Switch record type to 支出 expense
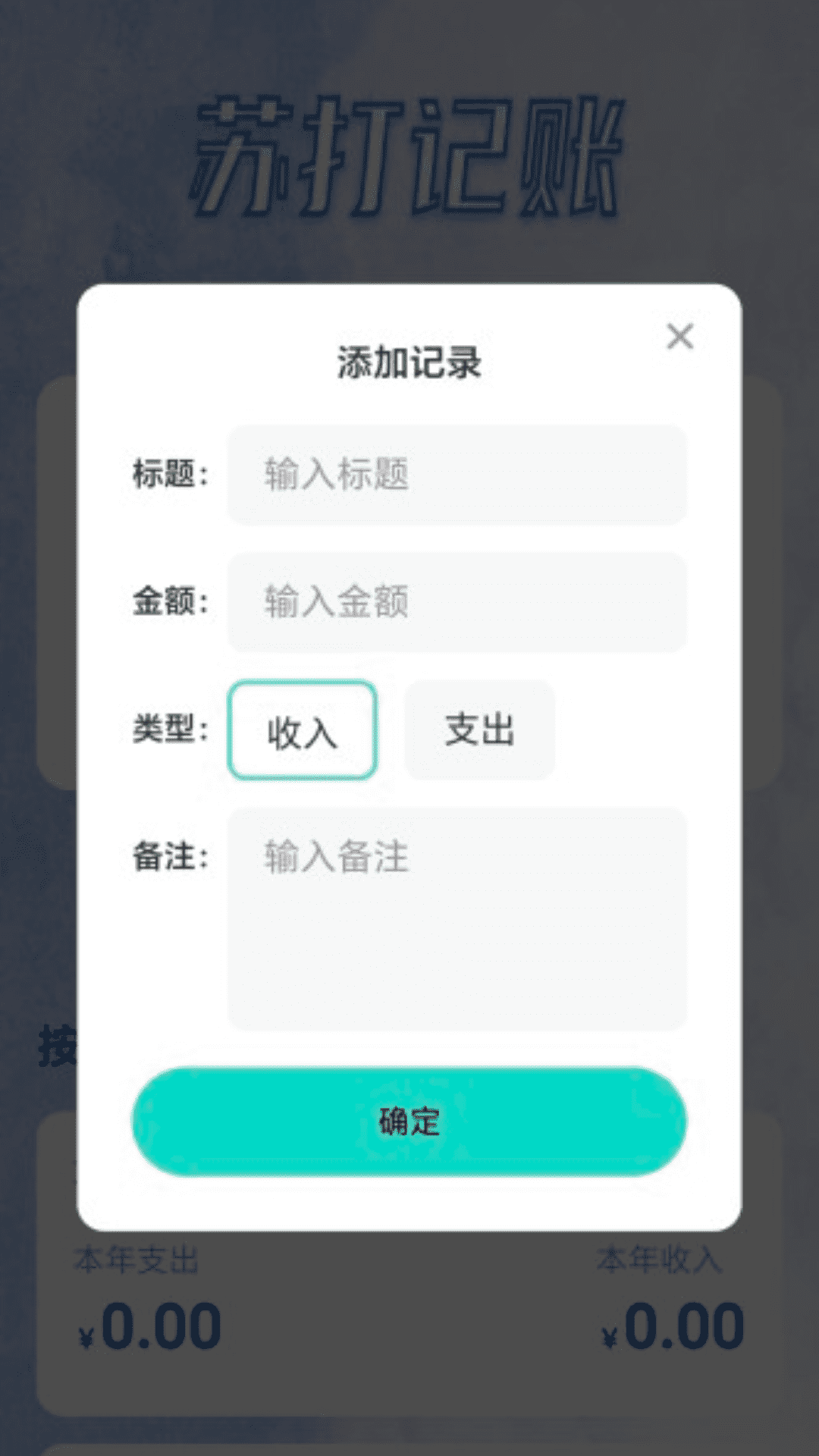The height and width of the screenshot is (1456, 819). [x=480, y=730]
